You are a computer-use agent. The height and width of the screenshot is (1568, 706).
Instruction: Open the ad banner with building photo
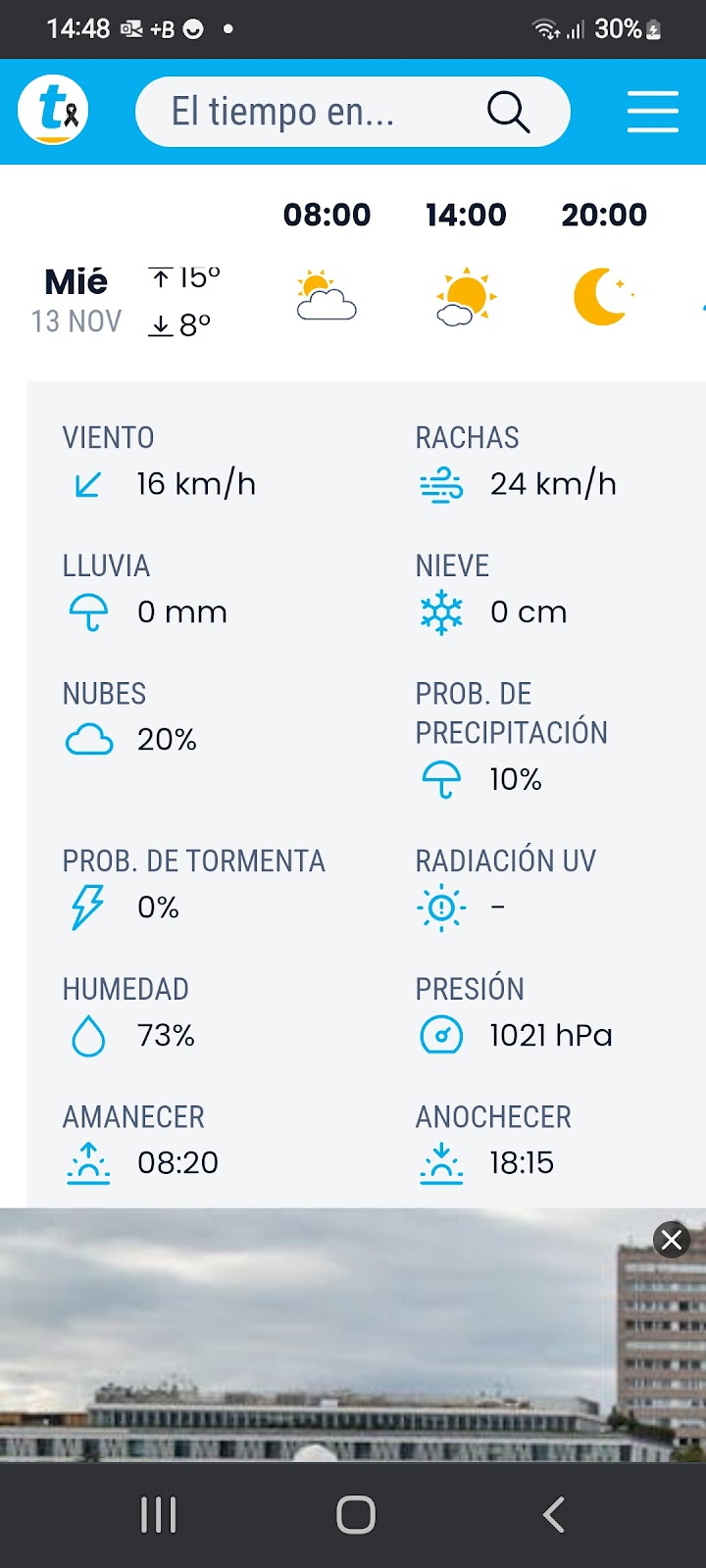click(x=353, y=1335)
